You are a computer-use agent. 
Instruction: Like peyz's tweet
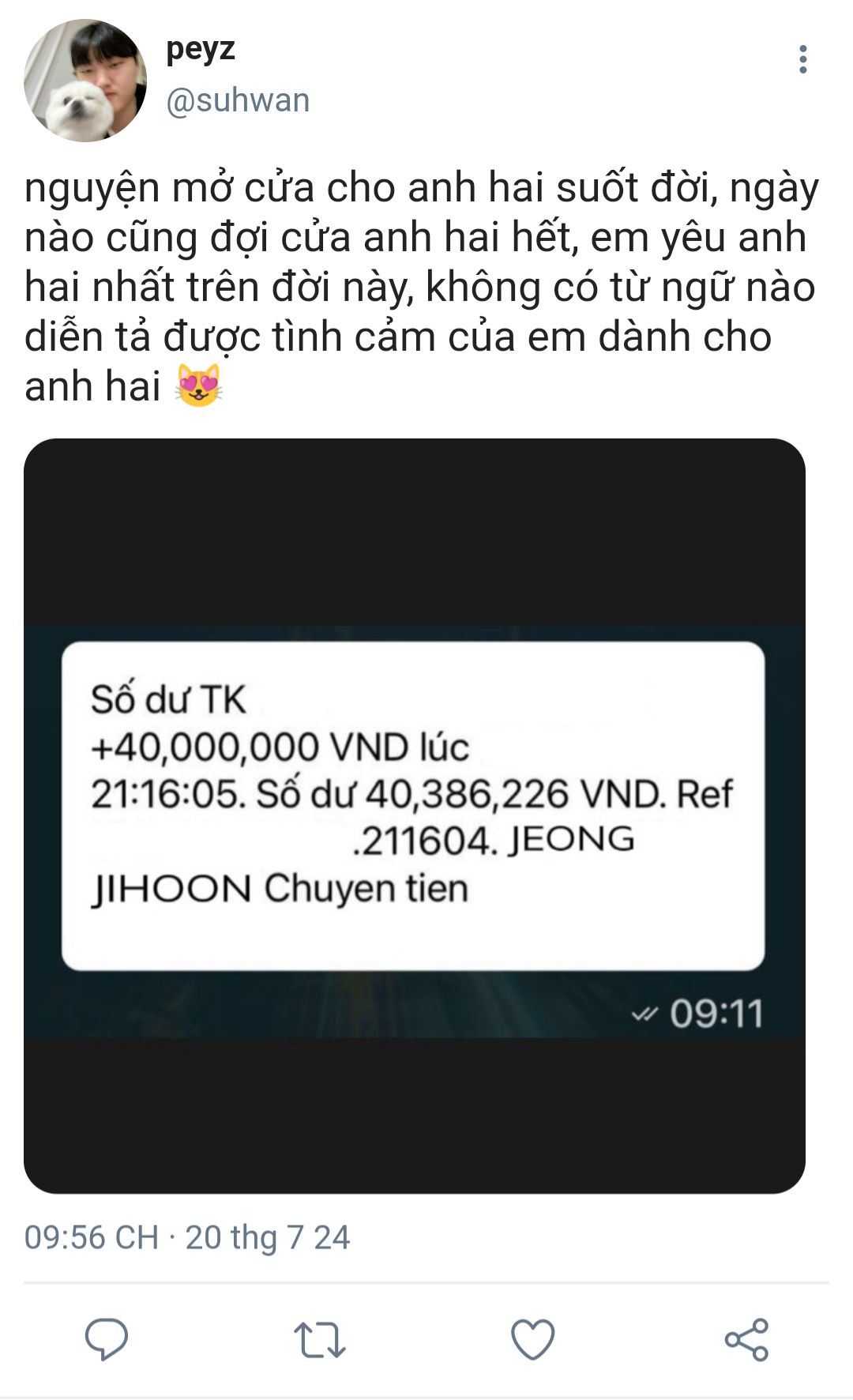click(x=533, y=1339)
